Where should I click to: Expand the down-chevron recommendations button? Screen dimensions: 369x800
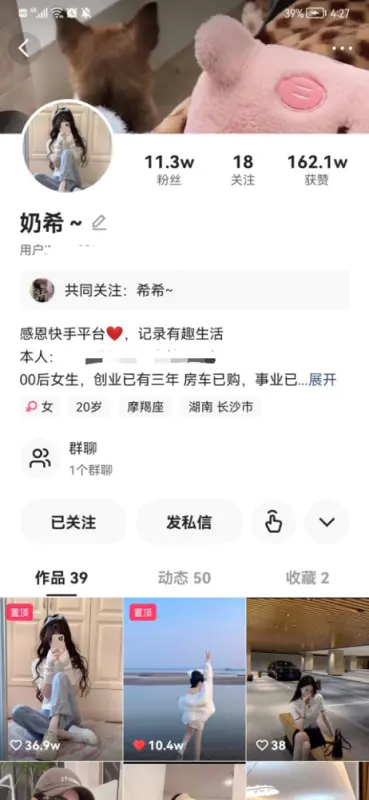[327, 522]
